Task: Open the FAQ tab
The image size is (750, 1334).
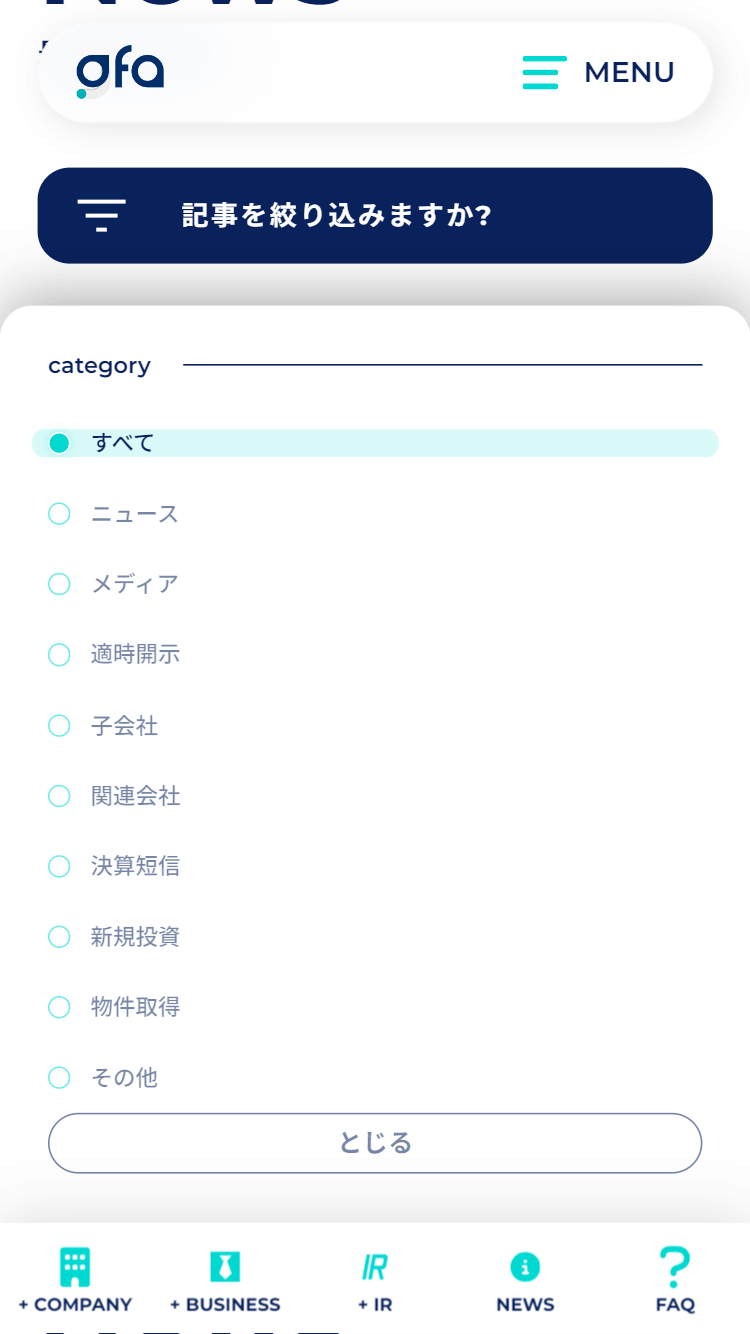Action: [675, 1280]
